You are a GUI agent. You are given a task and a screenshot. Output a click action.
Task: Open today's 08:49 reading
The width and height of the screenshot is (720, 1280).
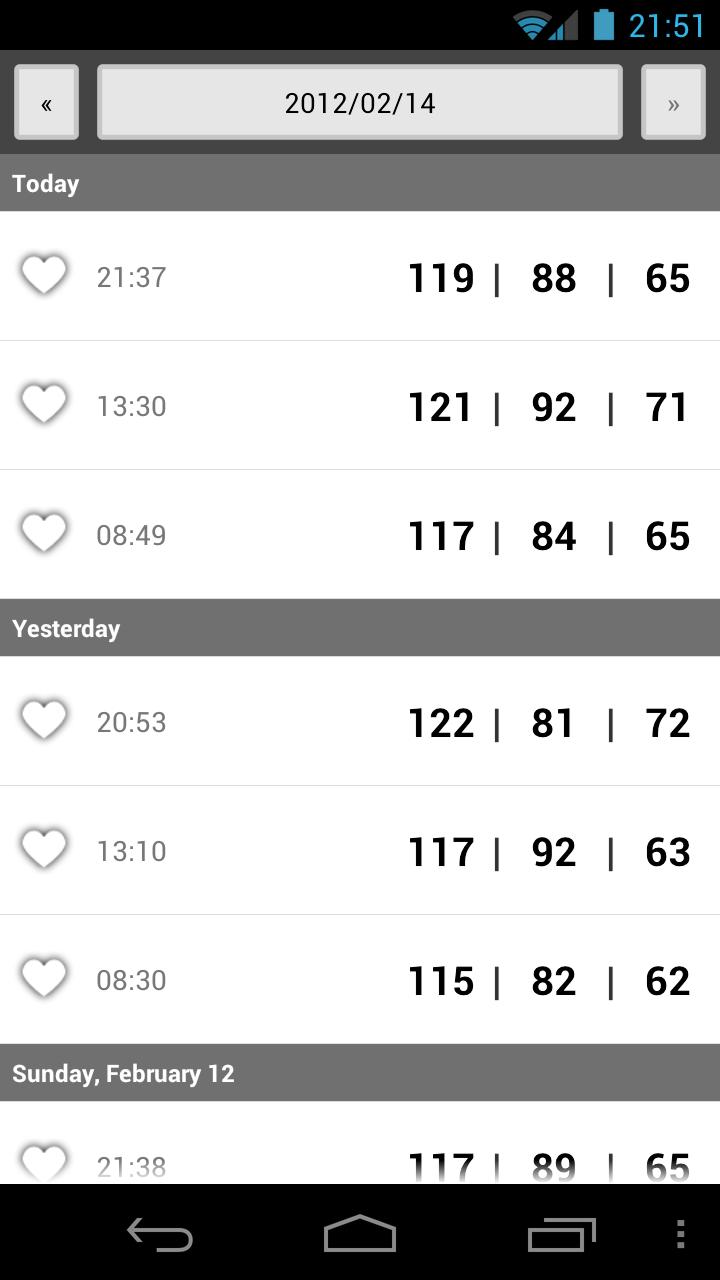point(360,534)
